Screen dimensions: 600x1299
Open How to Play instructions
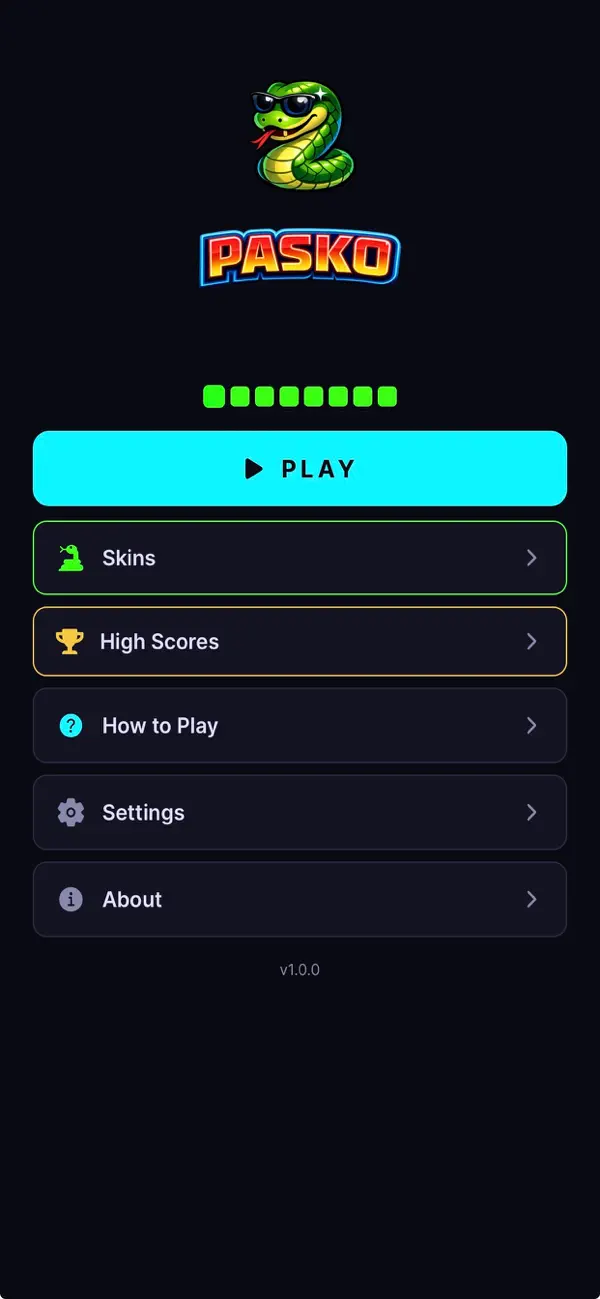click(300, 725)
